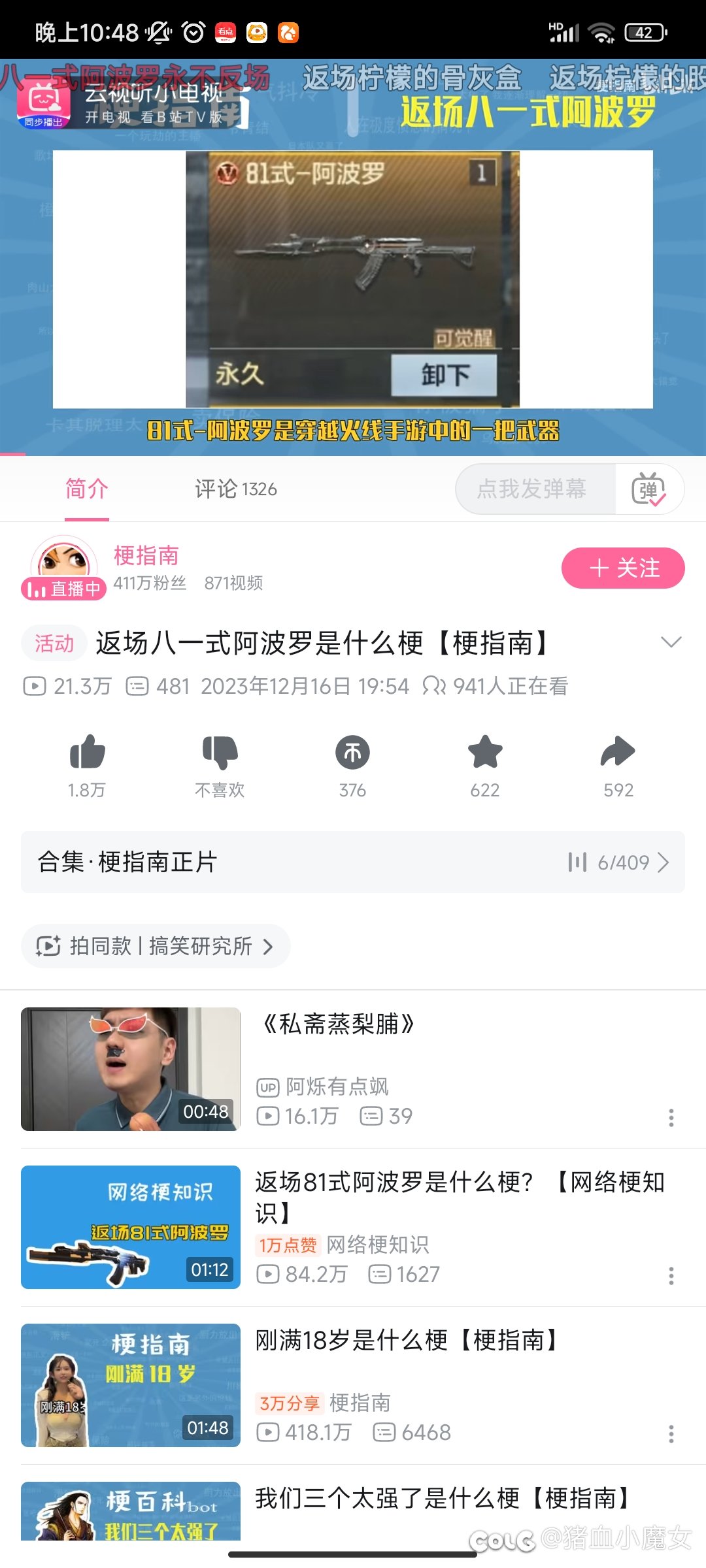
Task: Expand the video title description
Action: pyautogui.click(x=671, y=642)
